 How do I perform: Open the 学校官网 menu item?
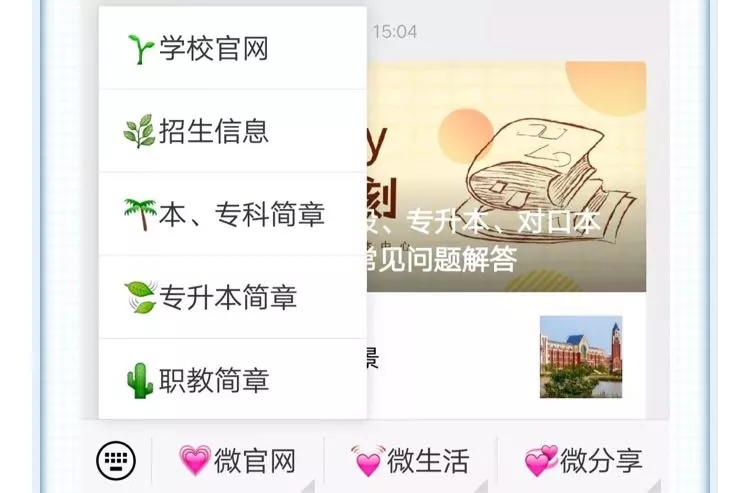(232, 48)
